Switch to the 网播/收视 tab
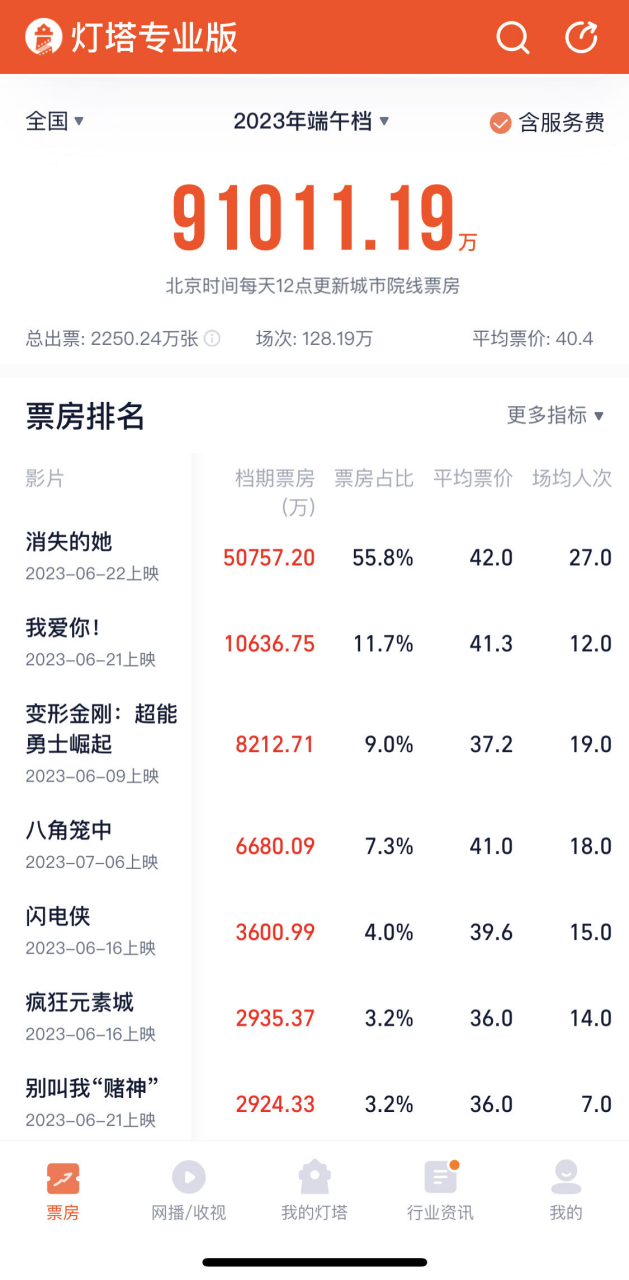Screen dimensions: 629x1280 point(189,1191)
